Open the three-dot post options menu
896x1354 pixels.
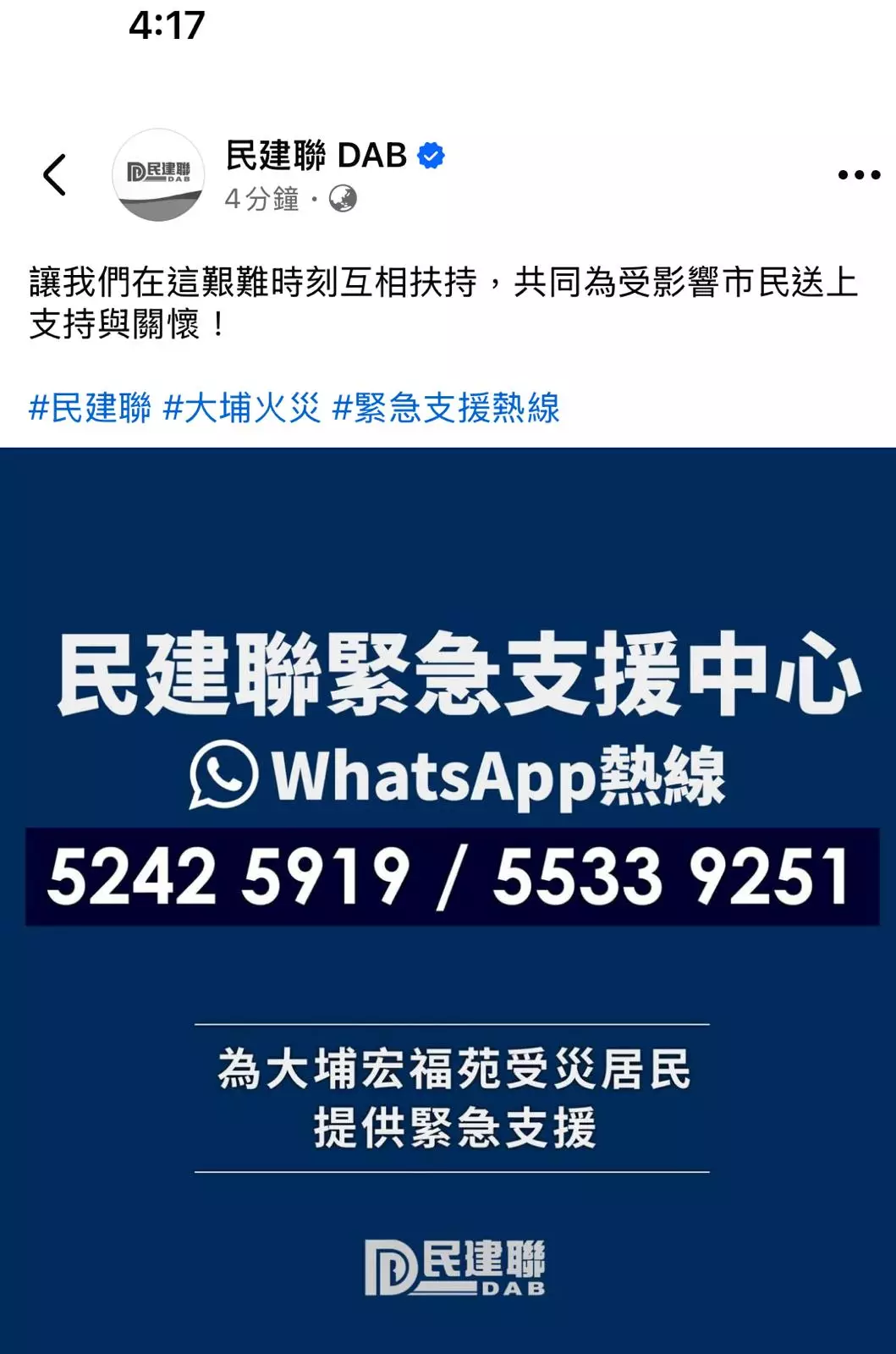click(859, 175)
